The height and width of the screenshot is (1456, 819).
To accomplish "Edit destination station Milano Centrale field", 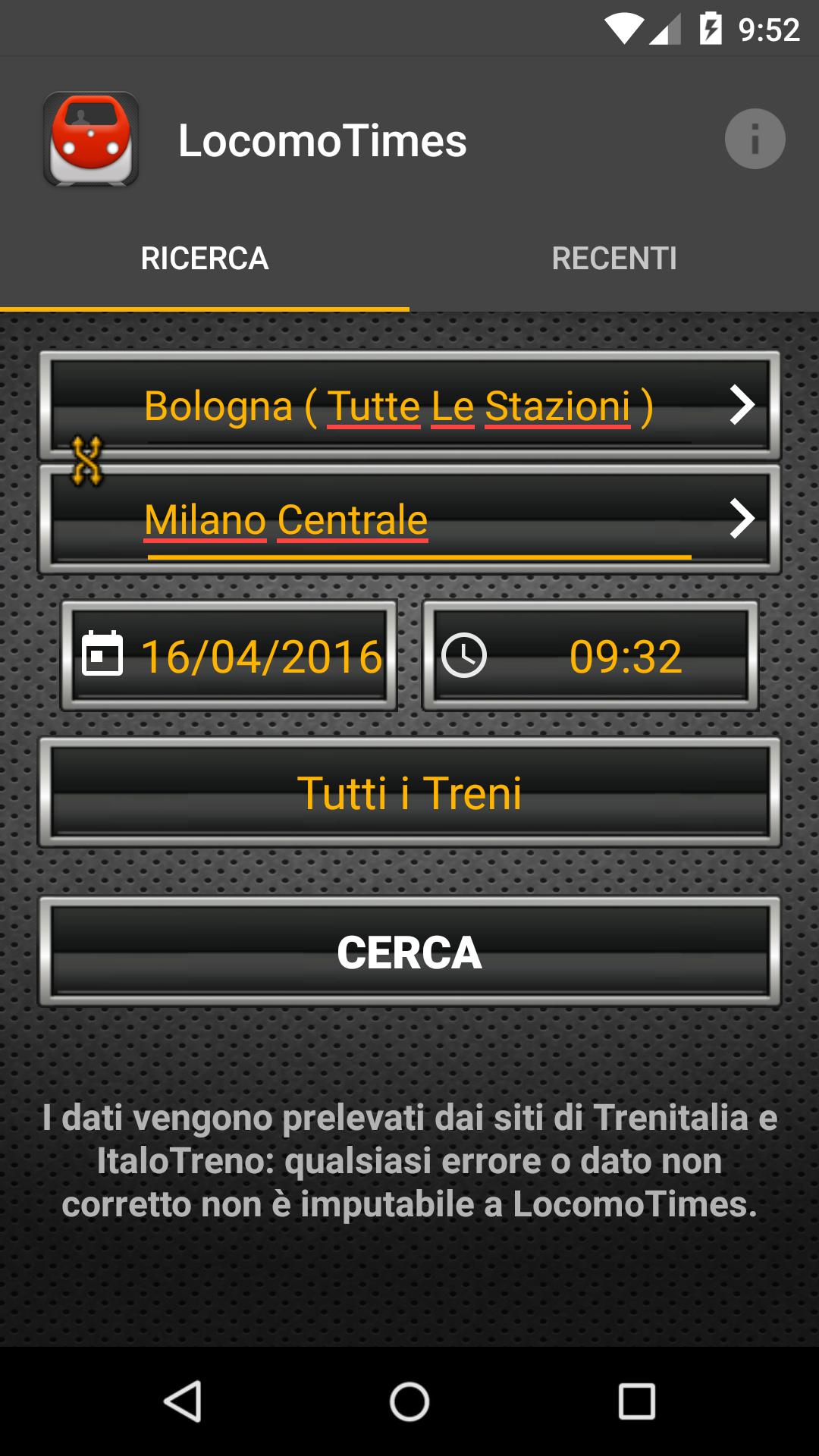I will point(409,520).
